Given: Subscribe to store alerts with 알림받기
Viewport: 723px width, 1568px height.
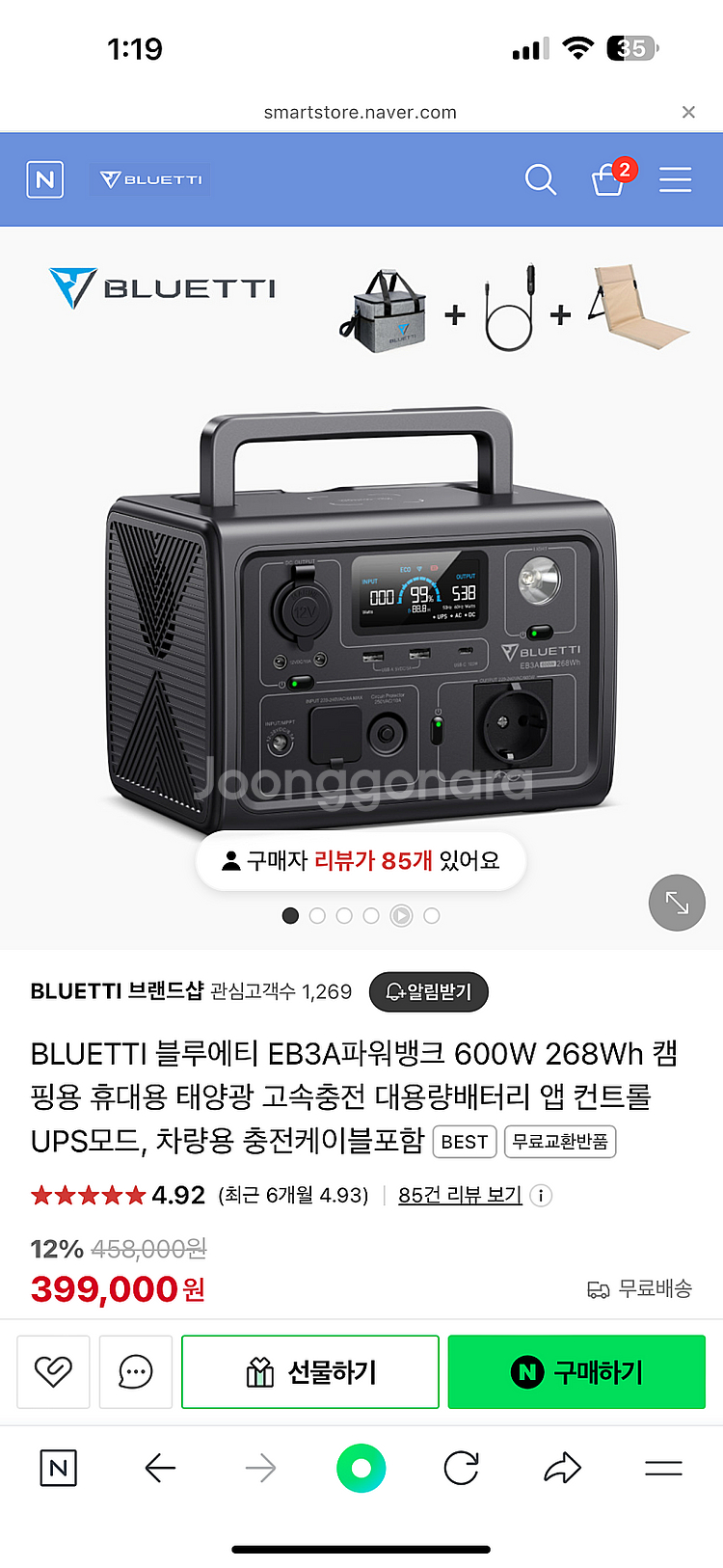Looking at the screenshot, I should point(429,991).
